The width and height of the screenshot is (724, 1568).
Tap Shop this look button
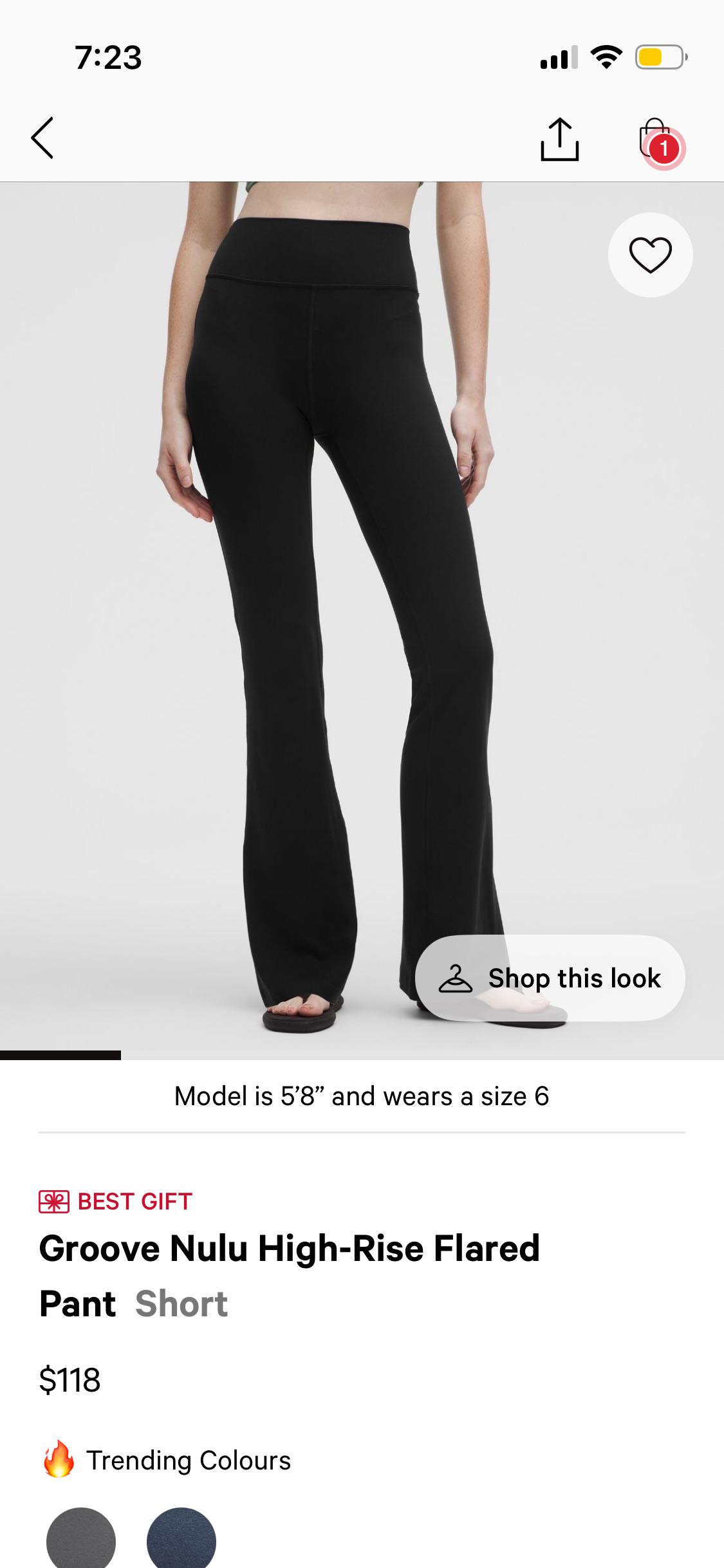(550, 978)
